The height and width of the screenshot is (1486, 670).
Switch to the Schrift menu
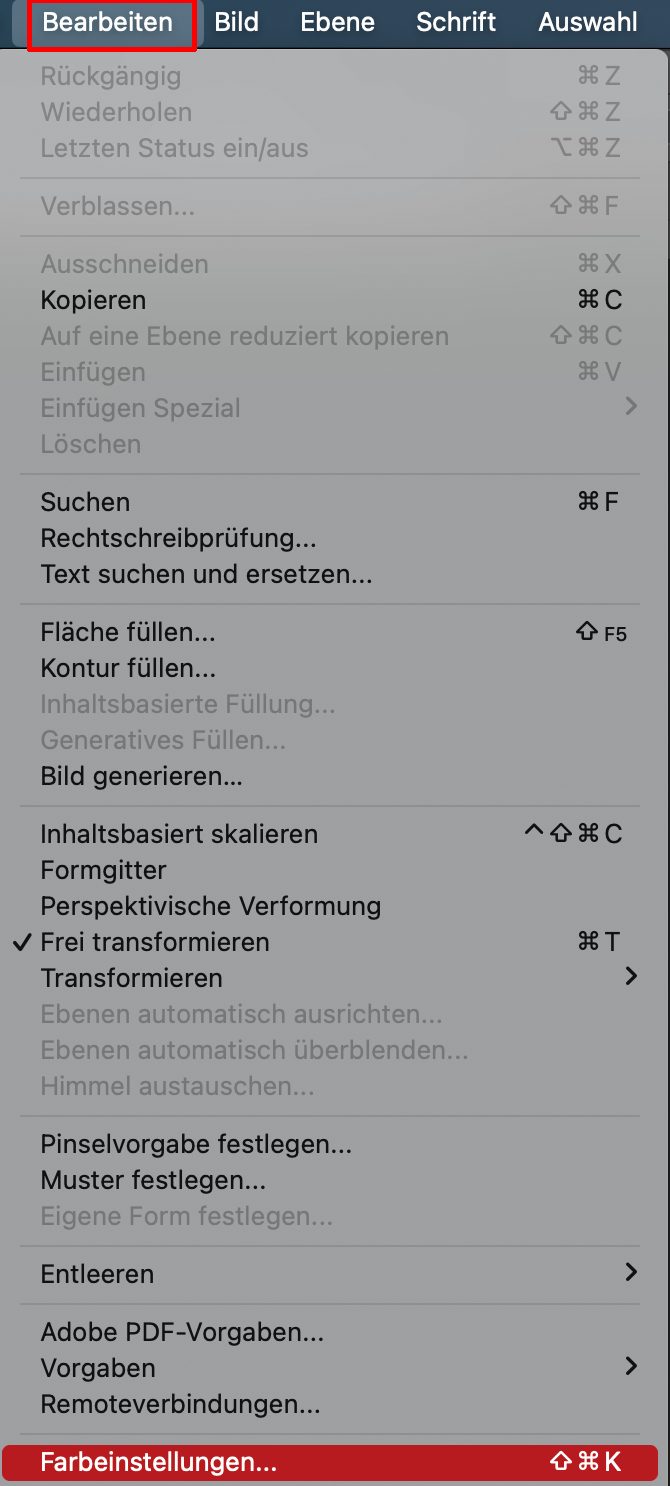pyautogui.click(x=456, y=22)
